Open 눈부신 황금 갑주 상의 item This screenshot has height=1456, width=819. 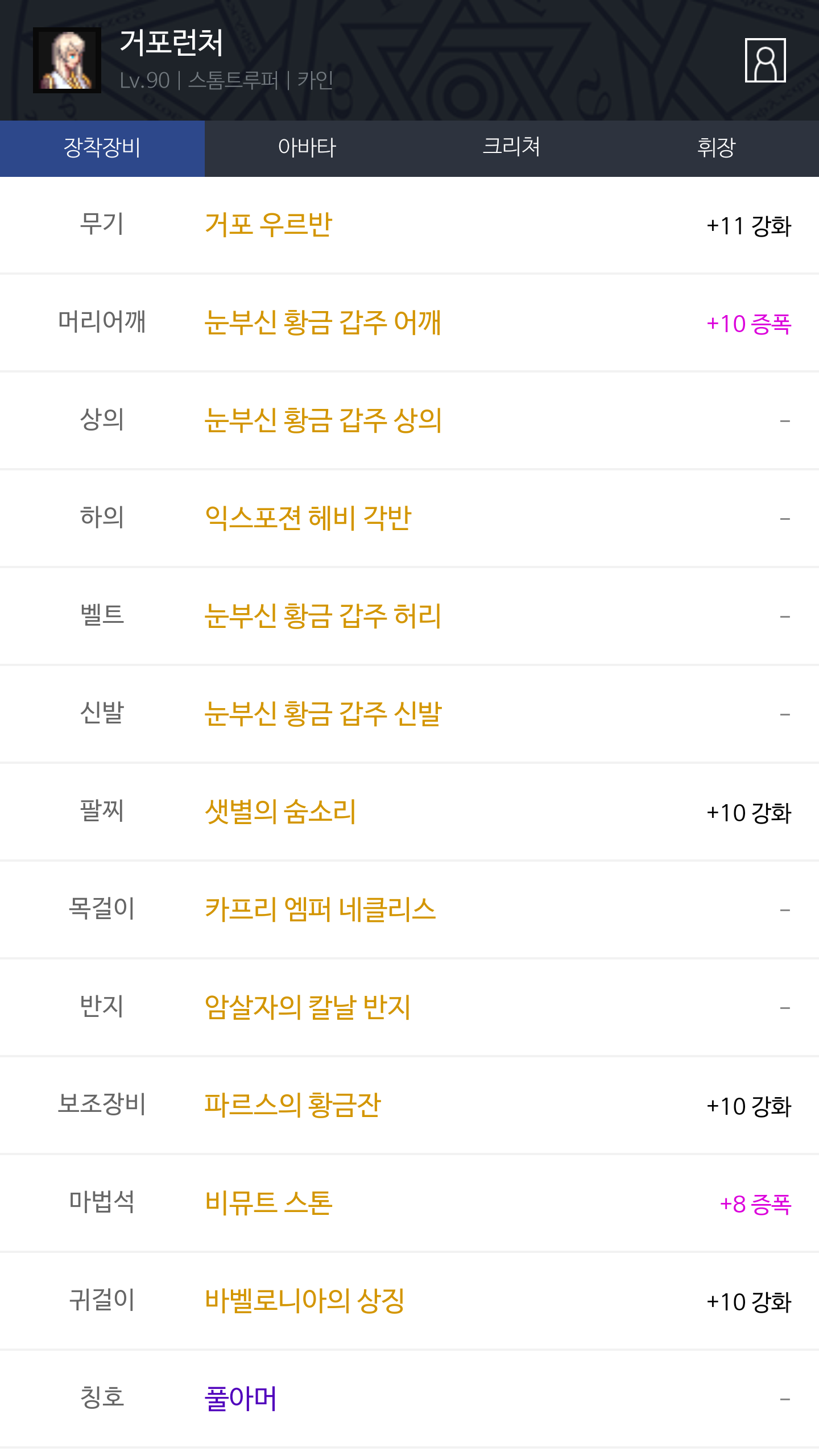click(409, 421)
